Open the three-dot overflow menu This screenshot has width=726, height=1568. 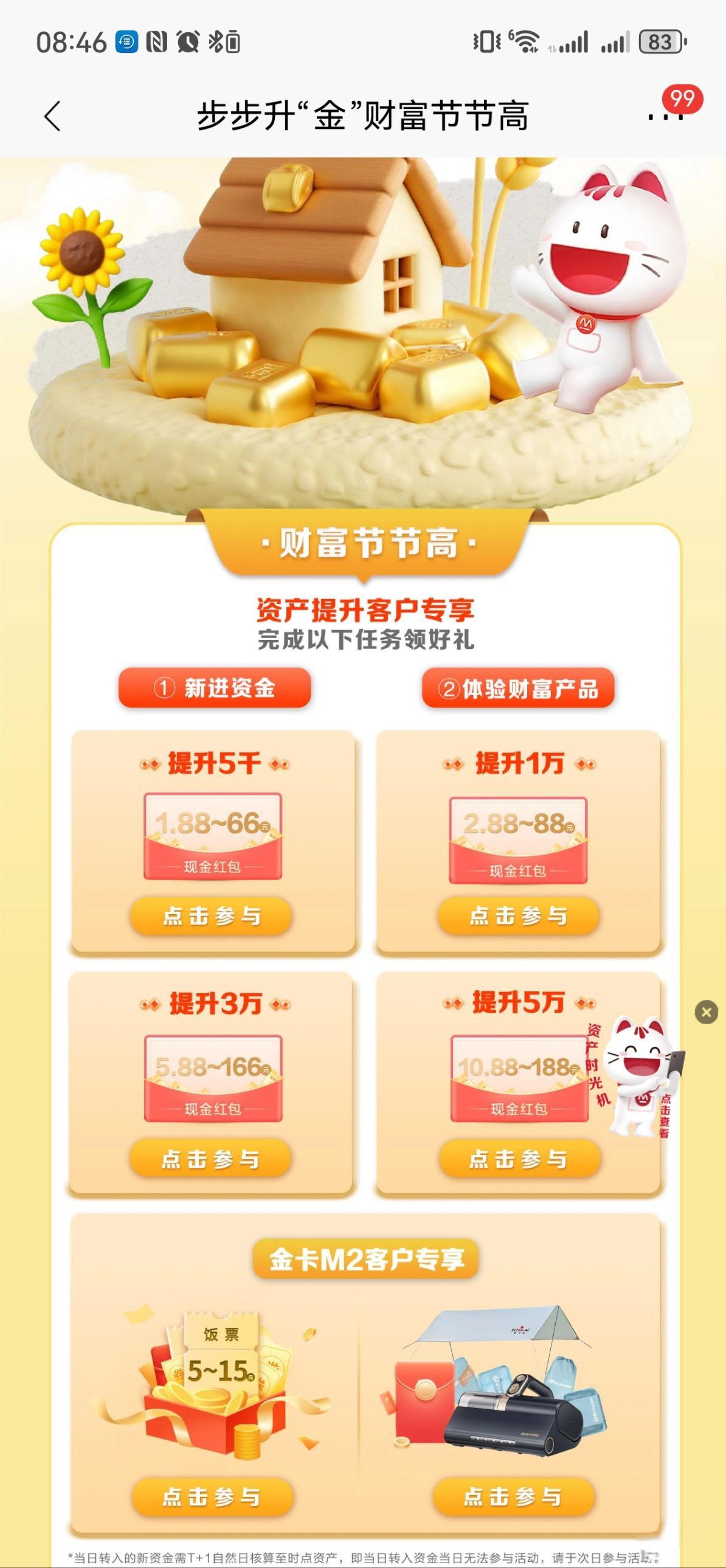[665, 116]
